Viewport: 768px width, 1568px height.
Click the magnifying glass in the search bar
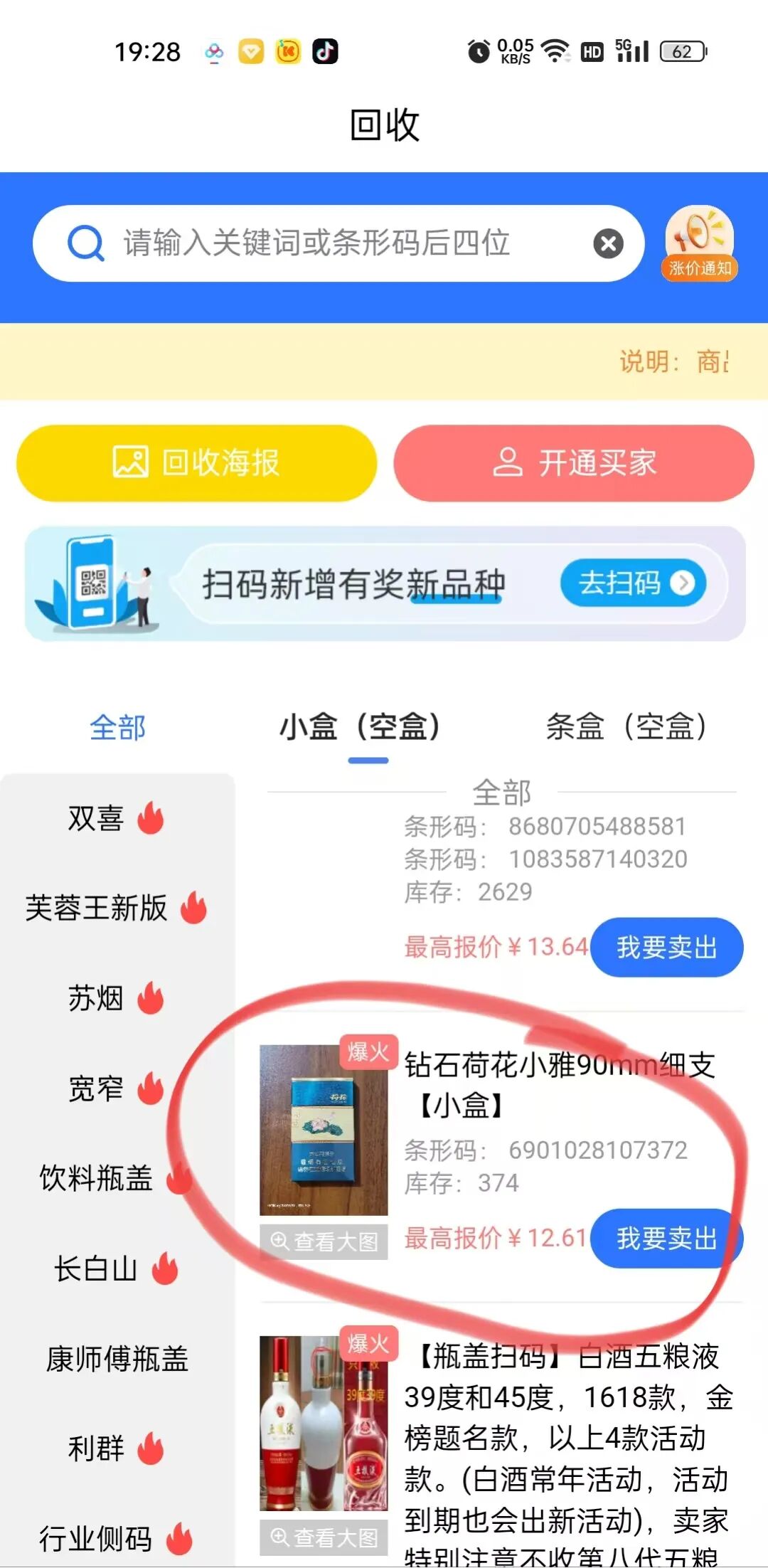click(85, 242)
